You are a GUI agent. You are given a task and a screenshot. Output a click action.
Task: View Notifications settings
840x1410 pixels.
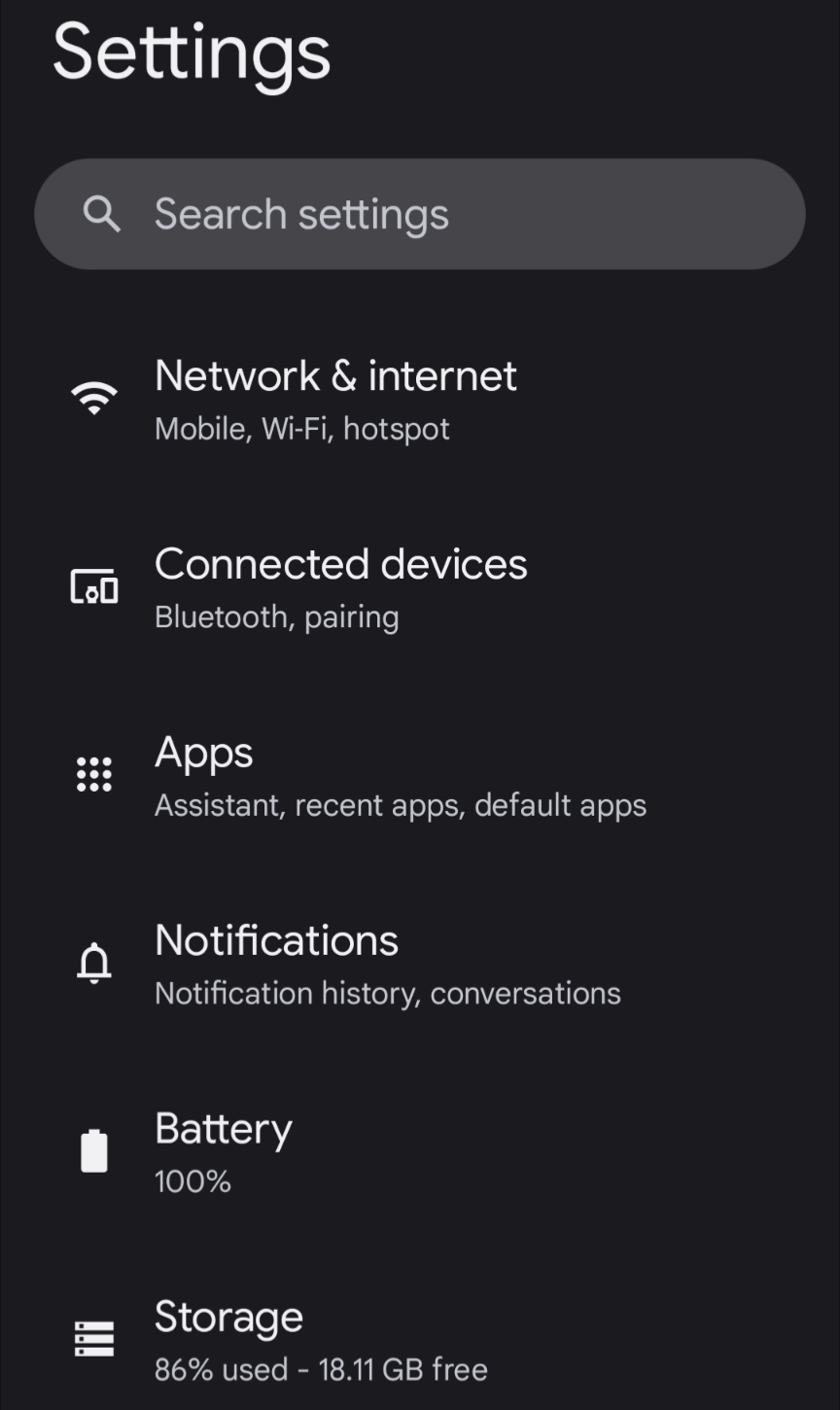coord(387,964)
